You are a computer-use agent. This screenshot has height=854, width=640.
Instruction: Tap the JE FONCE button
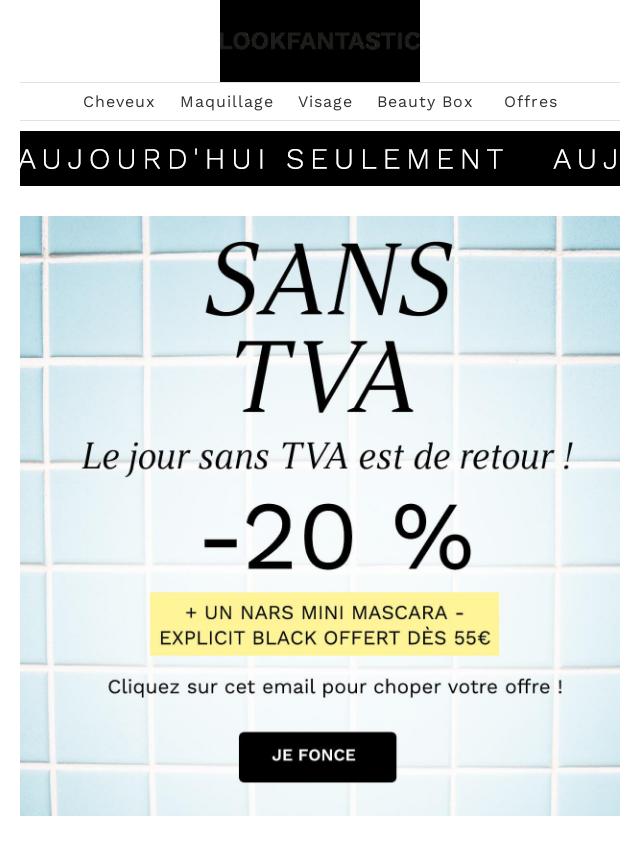[x=317, y=756]
